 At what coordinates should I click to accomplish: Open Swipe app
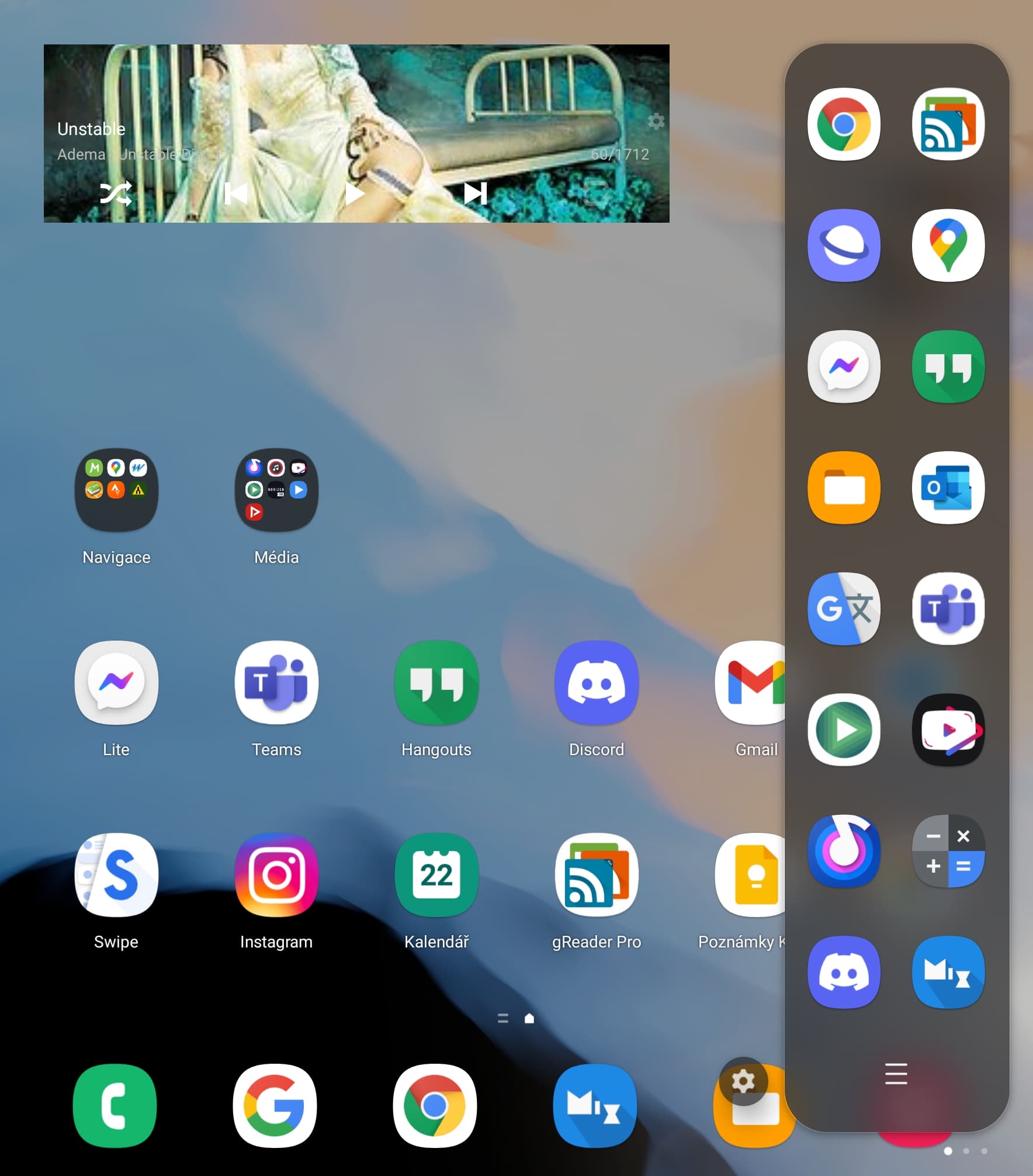click(116, 875)
